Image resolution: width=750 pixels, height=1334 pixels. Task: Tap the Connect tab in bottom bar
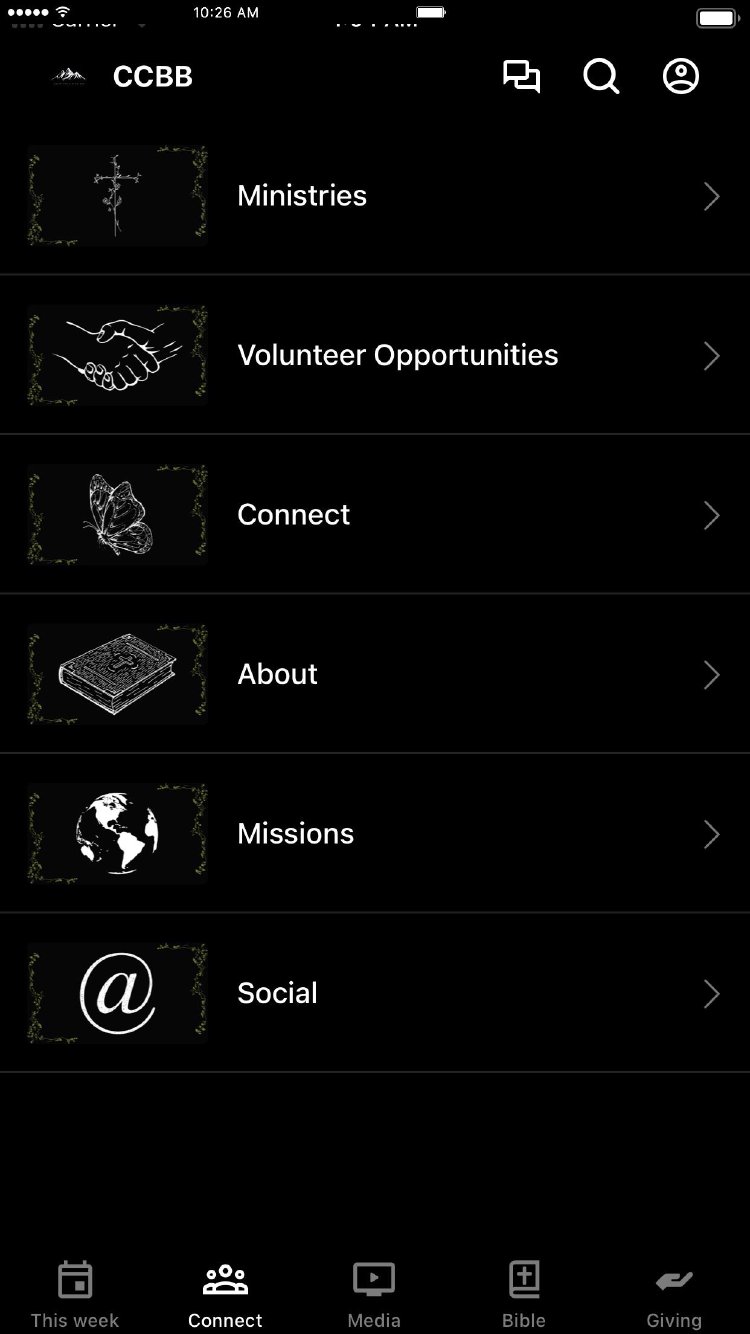pos(225,1294)
